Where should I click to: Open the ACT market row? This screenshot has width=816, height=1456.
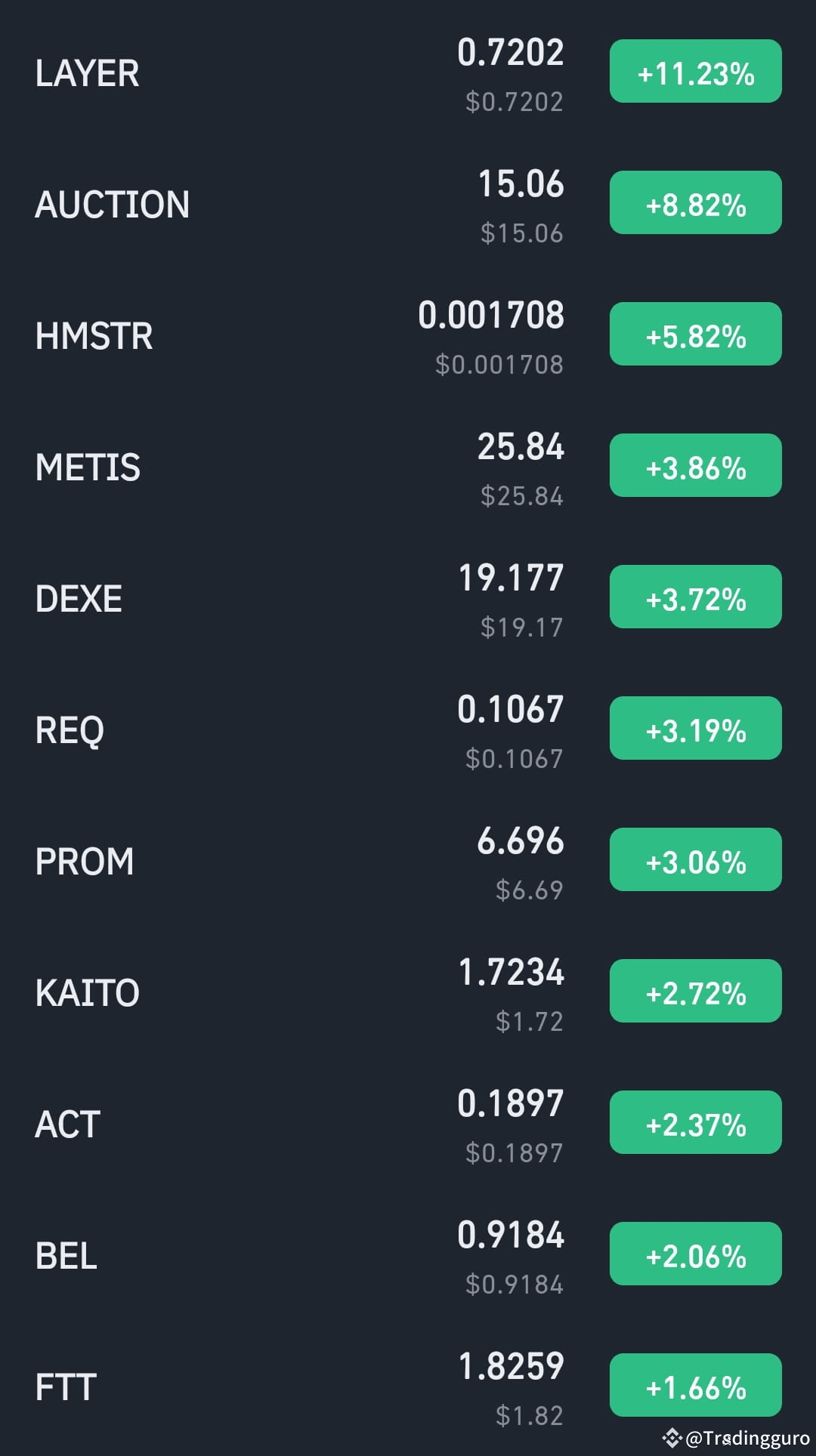point(68,1124)
